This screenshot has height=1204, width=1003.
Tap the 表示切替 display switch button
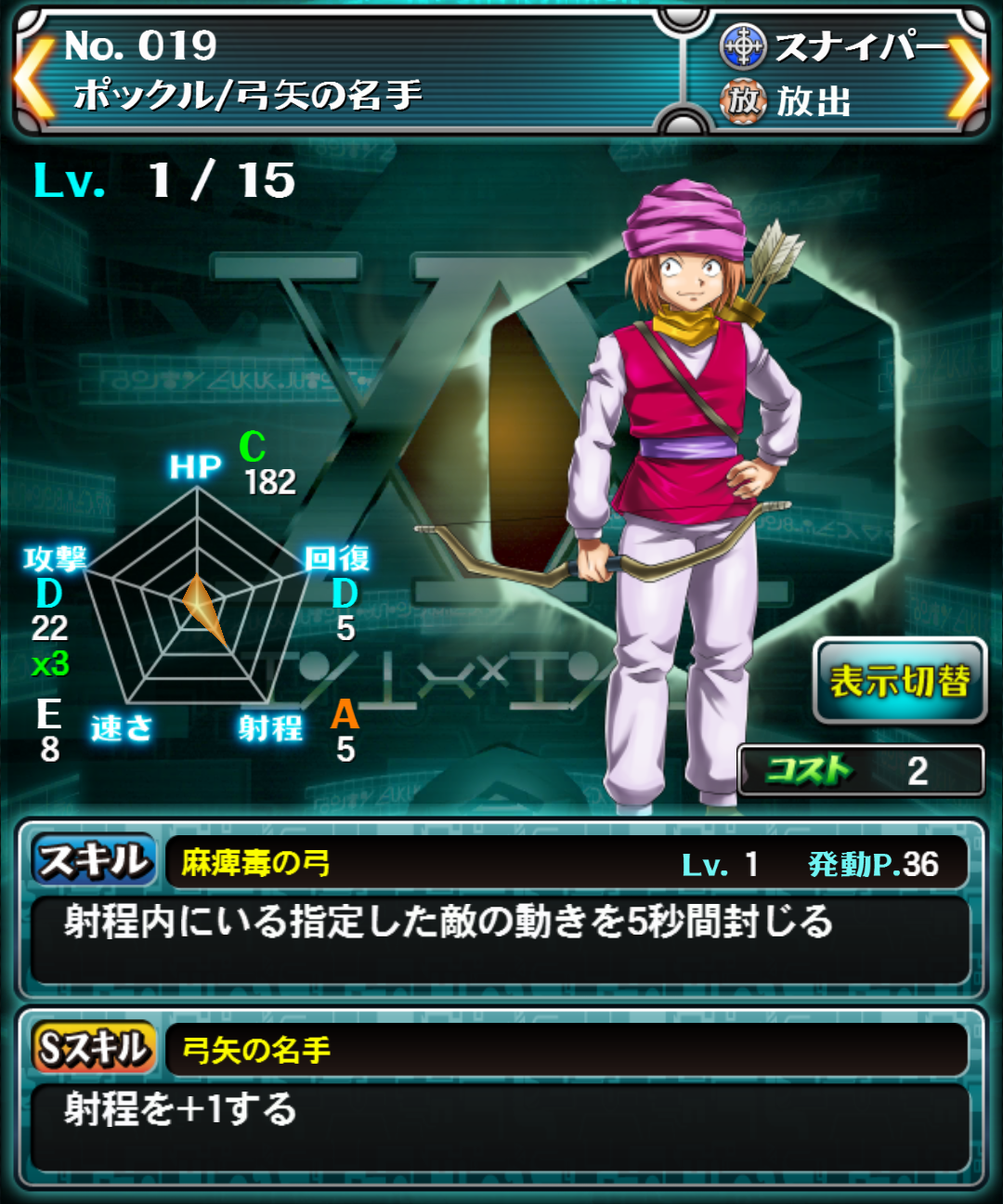899,680
